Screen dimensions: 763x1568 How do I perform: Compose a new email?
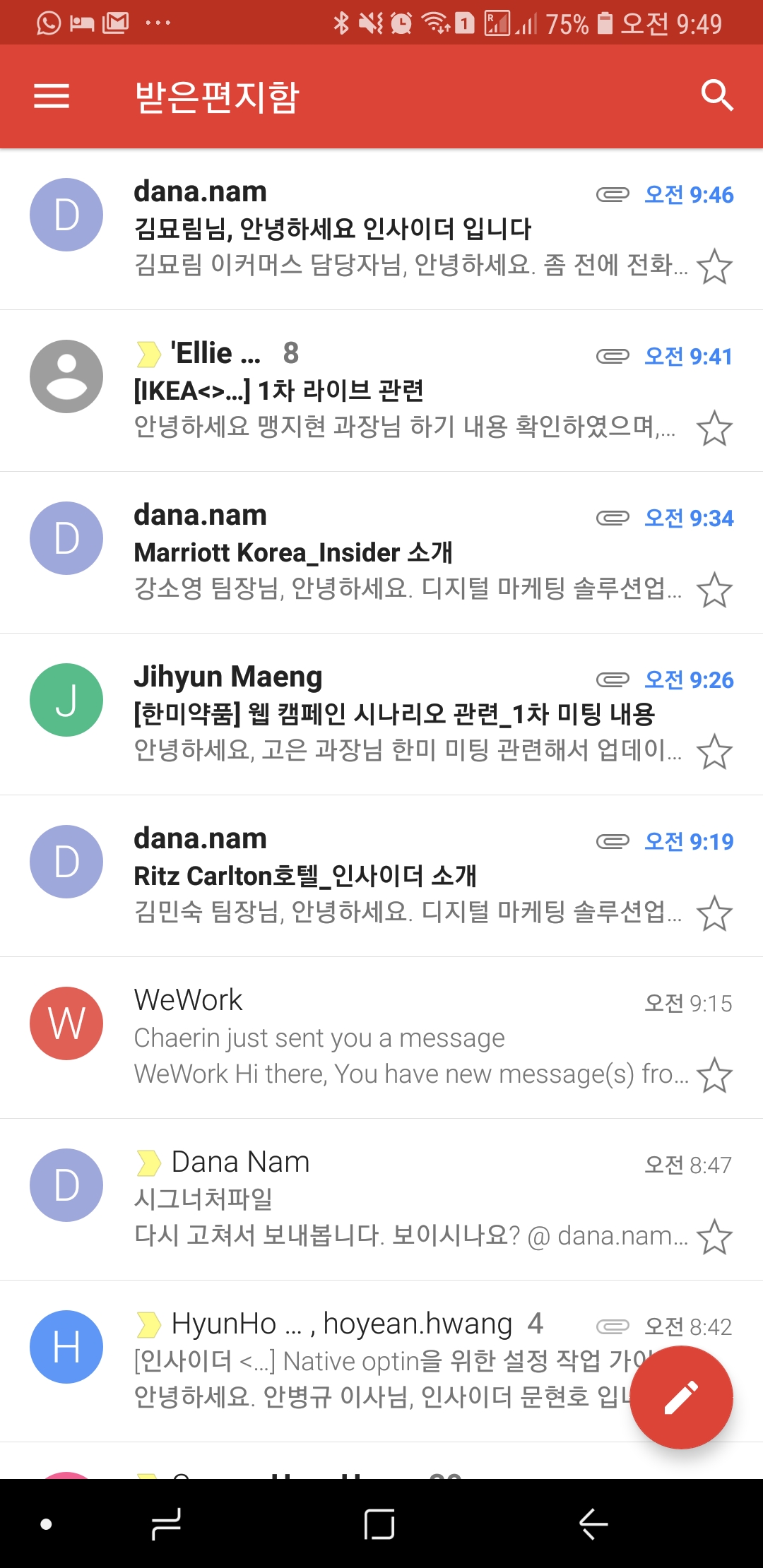(x=681, y=1397)
